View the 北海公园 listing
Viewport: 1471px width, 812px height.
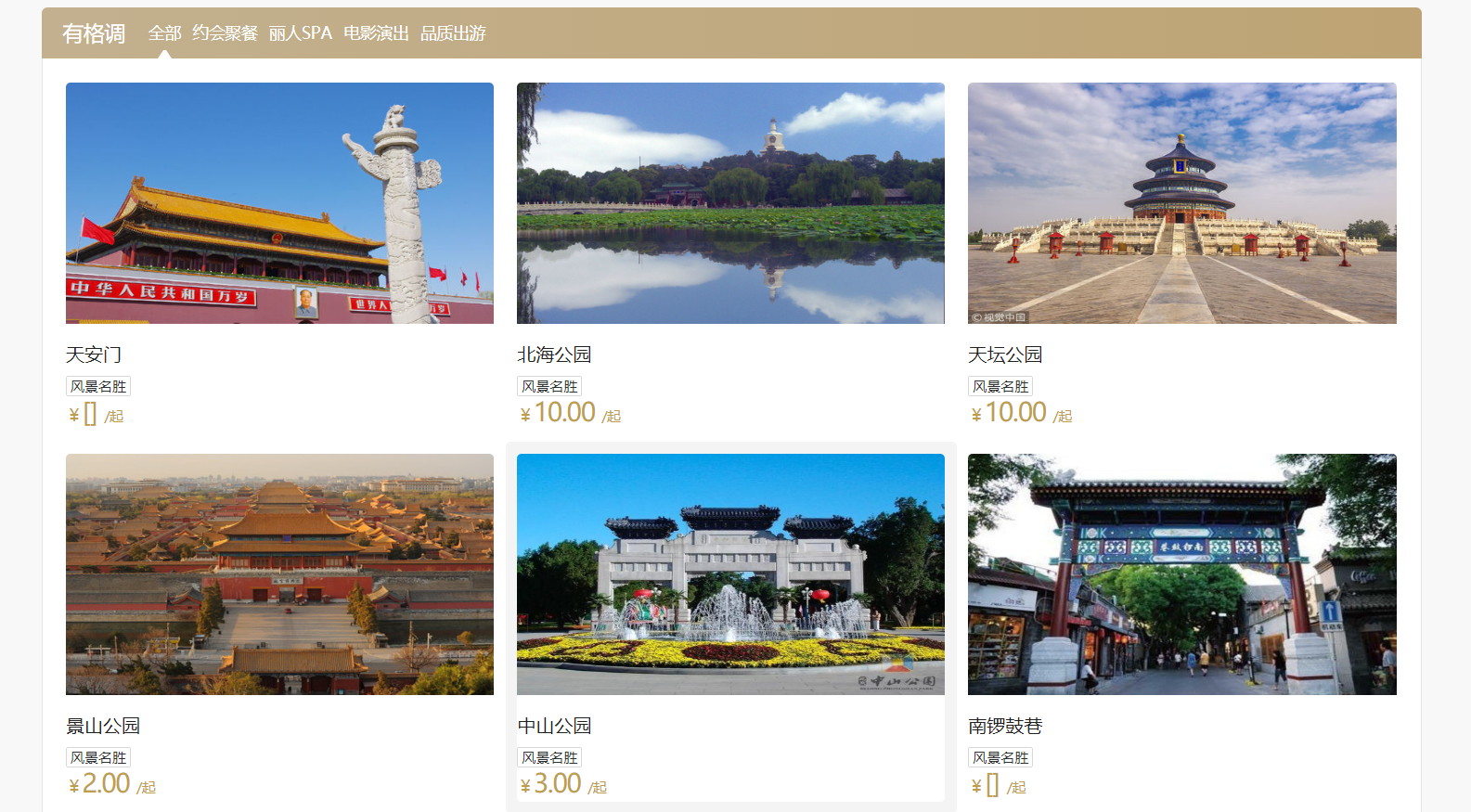click(x=730, y=203)
